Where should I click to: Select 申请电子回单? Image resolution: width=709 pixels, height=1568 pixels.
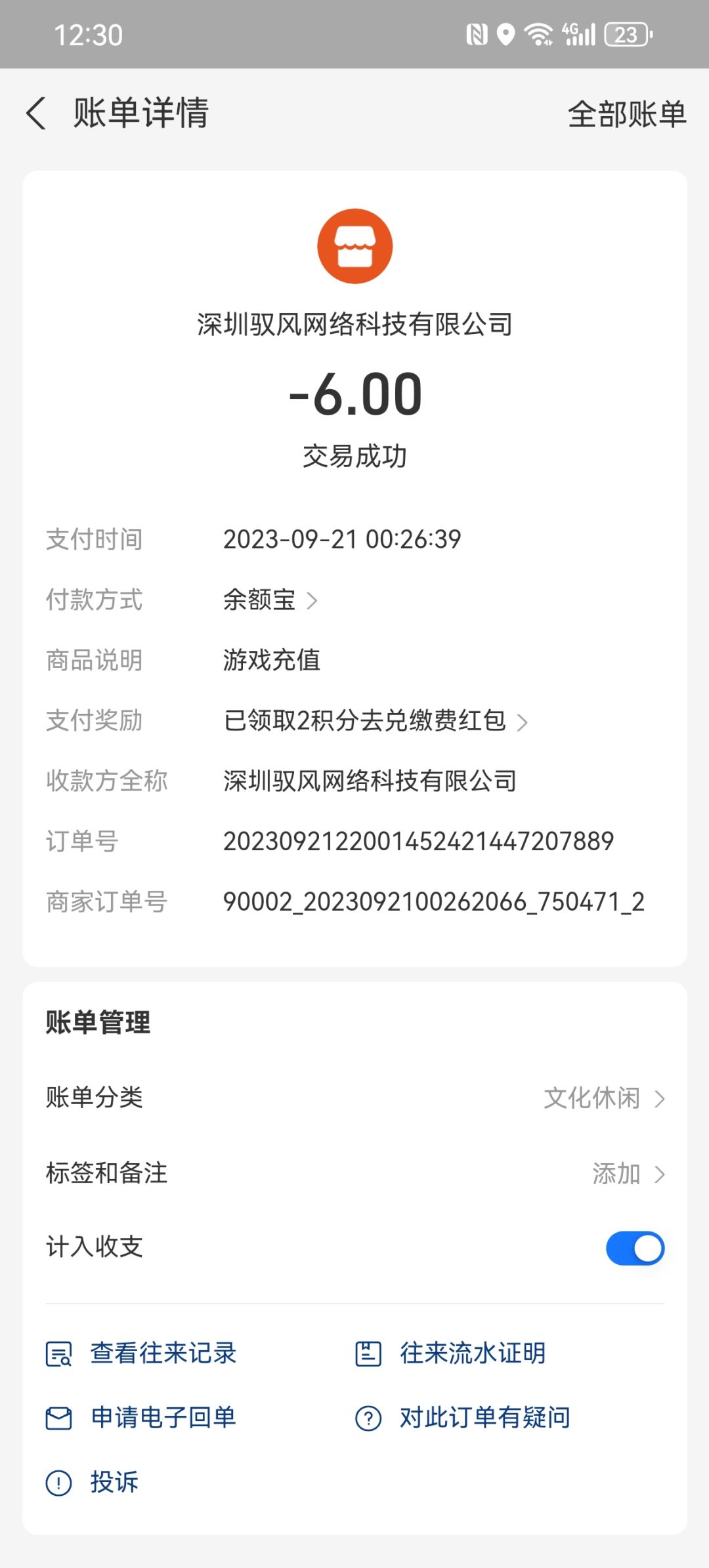[141, 1417]
